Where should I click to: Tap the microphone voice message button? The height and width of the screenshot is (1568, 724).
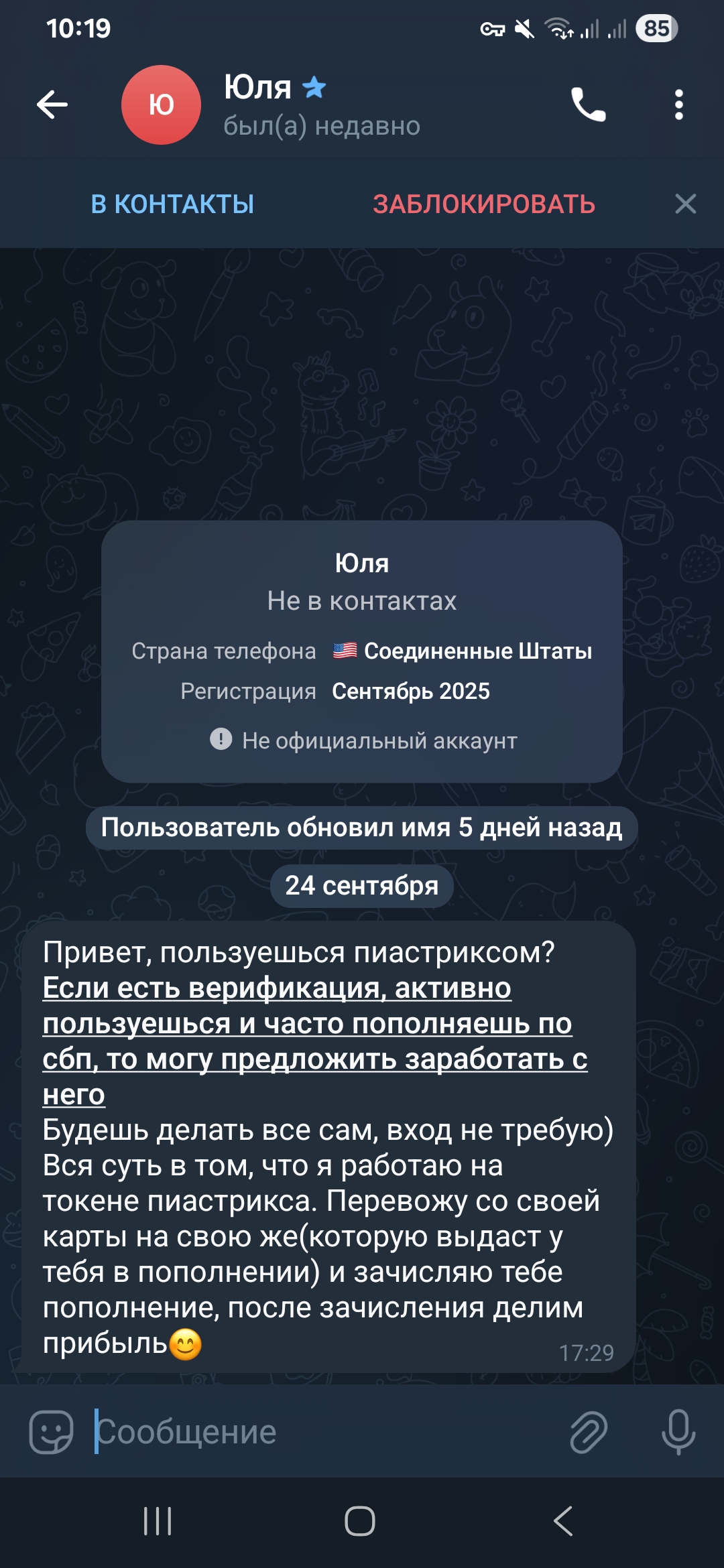click(x=678, y=1432)
